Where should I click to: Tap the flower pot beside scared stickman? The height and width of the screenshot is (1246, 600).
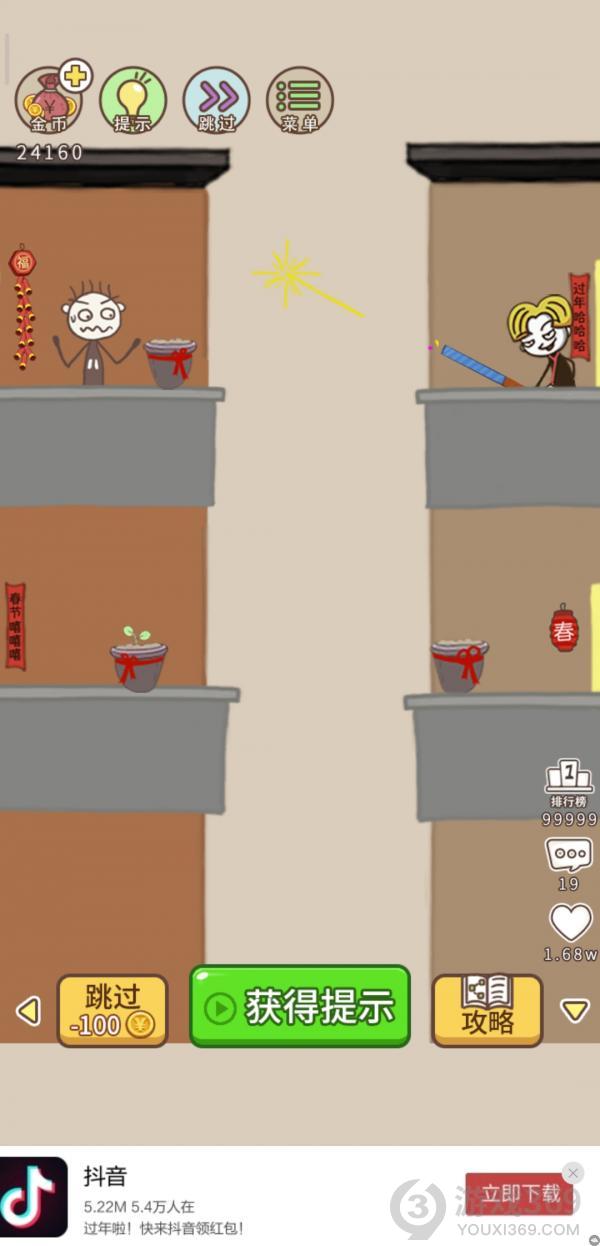pos(170,363)
